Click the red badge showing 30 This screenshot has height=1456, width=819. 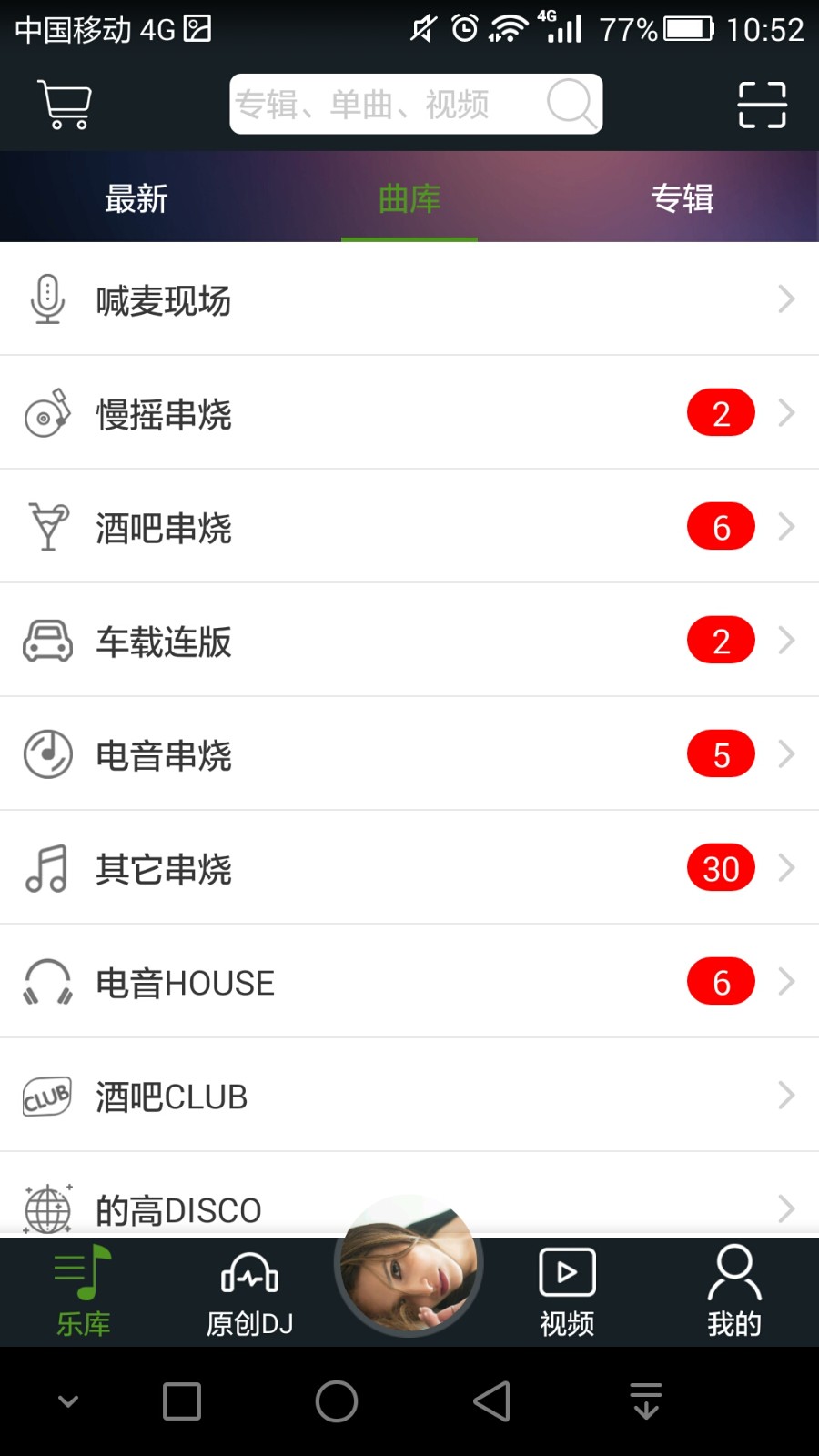tap(720, 867)
